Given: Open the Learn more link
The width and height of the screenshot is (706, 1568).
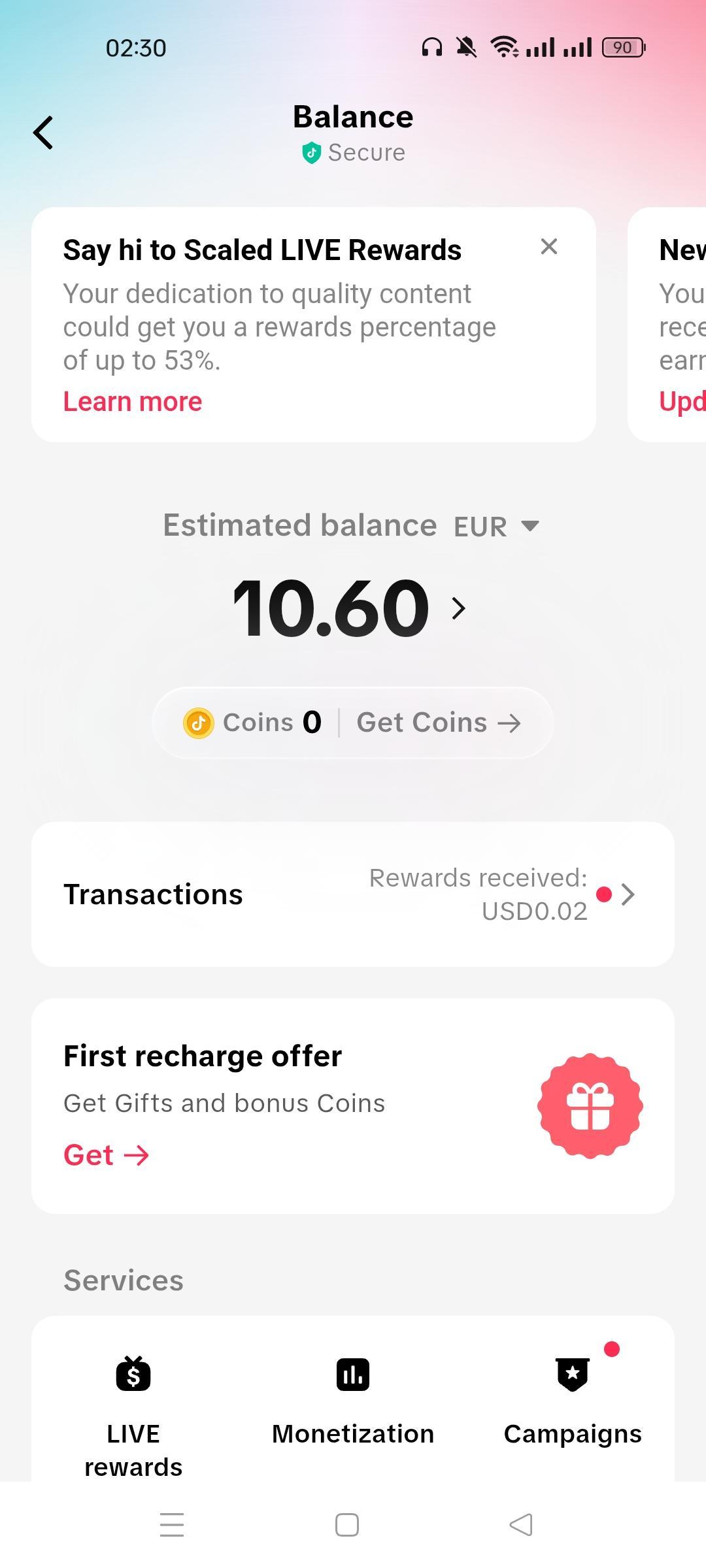Looking at the screenshot, I should (133, 402).
